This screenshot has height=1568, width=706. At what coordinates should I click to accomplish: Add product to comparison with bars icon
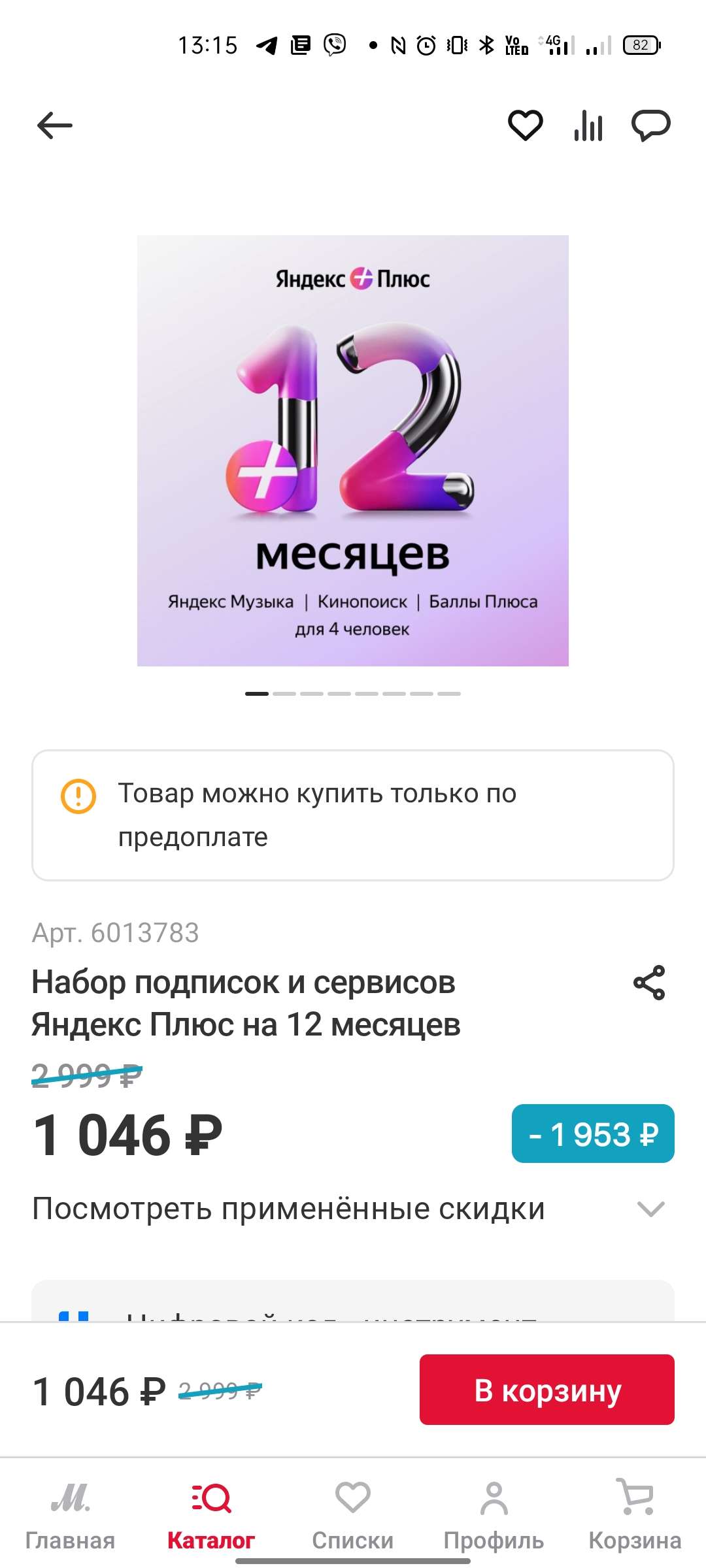pyautogui.click(x=588, y=125)
